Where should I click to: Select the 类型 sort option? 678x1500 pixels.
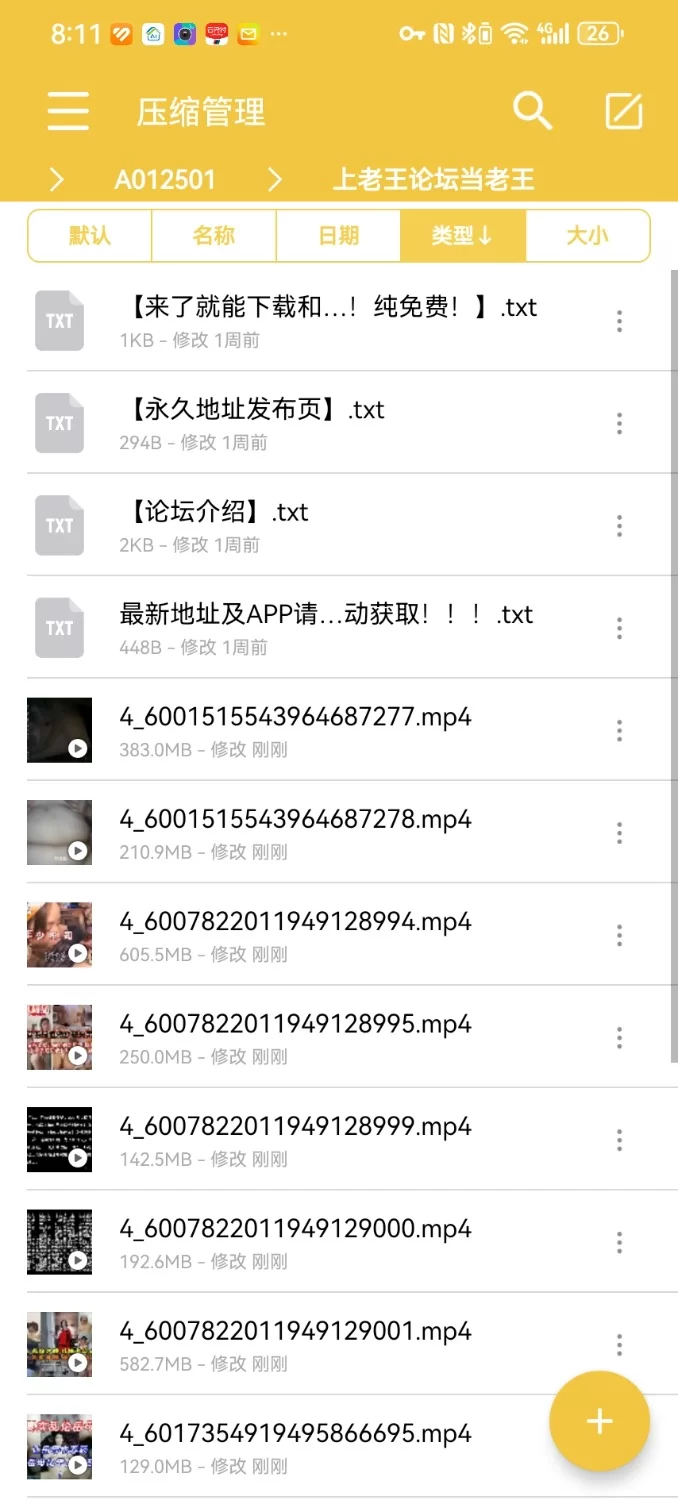pos(462,236)
